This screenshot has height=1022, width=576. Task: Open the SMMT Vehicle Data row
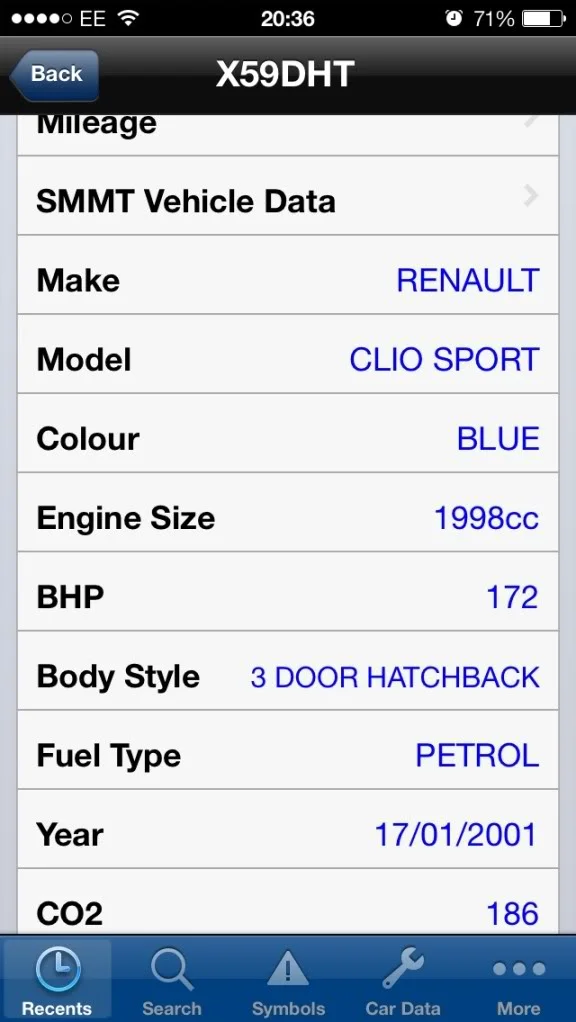288,196
